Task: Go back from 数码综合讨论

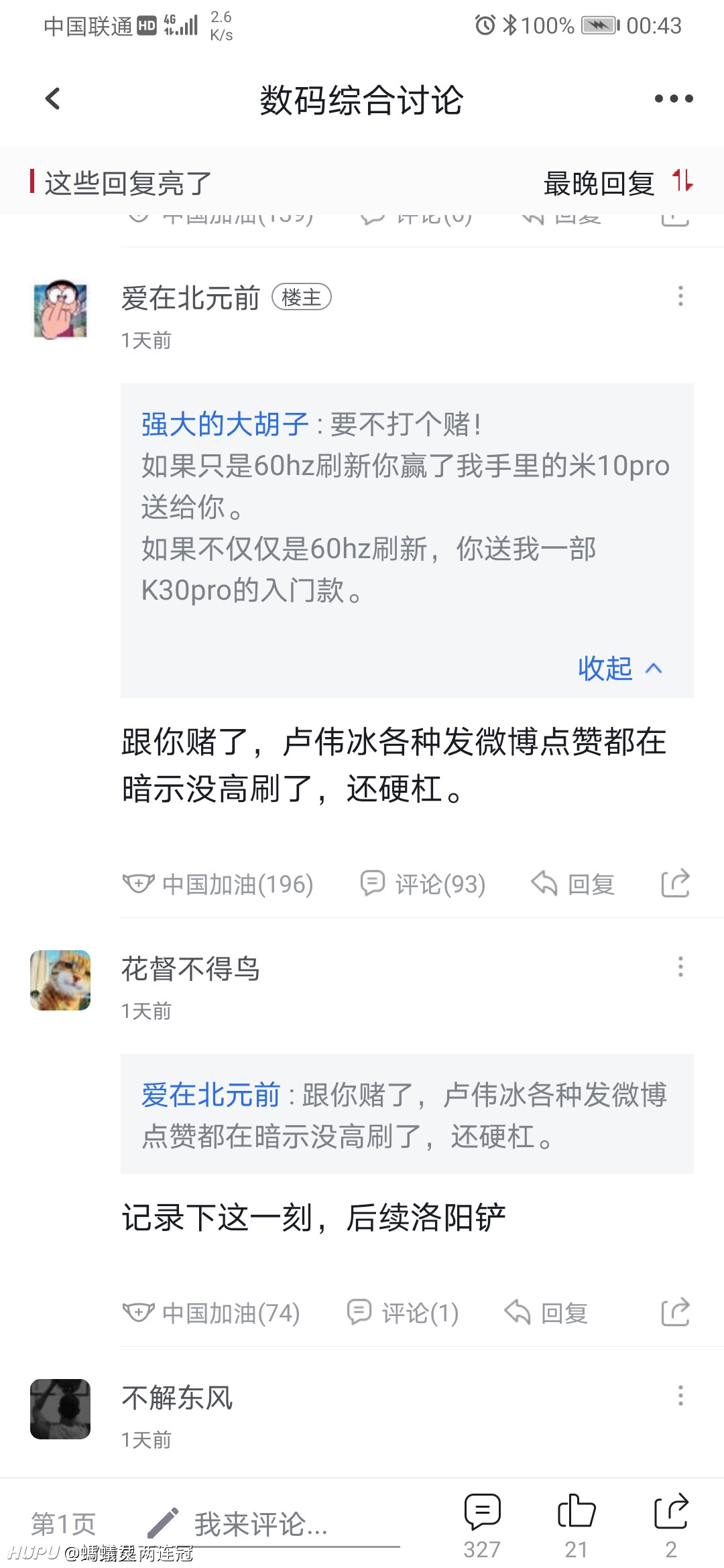Action: (53, 99)
